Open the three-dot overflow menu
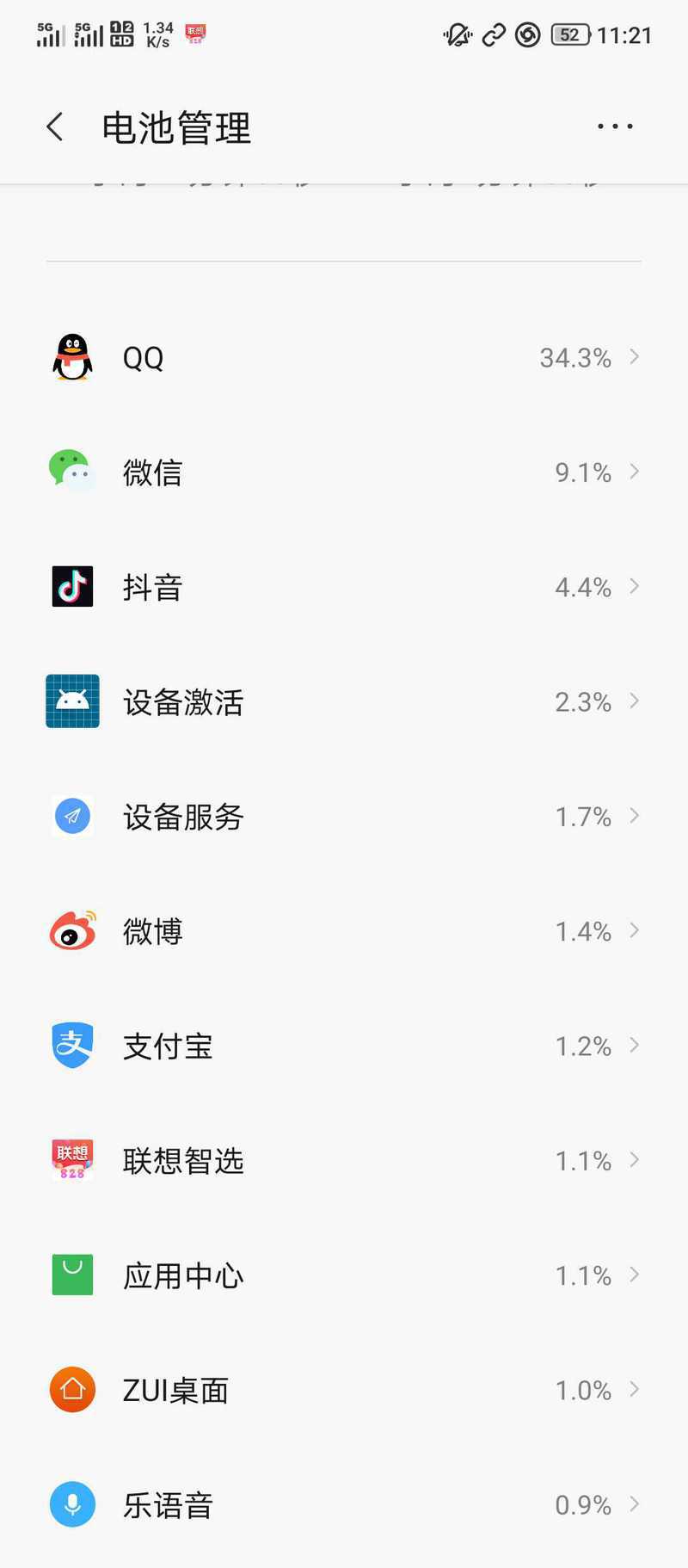The height and width of the screenshot is (1568, 688). [x=615, y=127]
